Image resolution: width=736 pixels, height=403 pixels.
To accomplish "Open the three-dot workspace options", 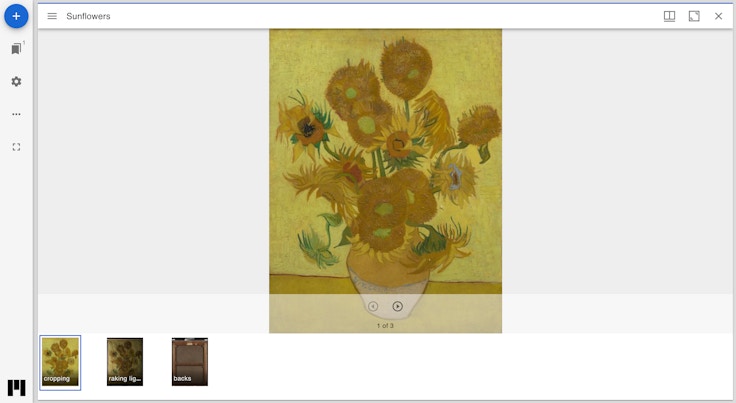I will 16,114.
